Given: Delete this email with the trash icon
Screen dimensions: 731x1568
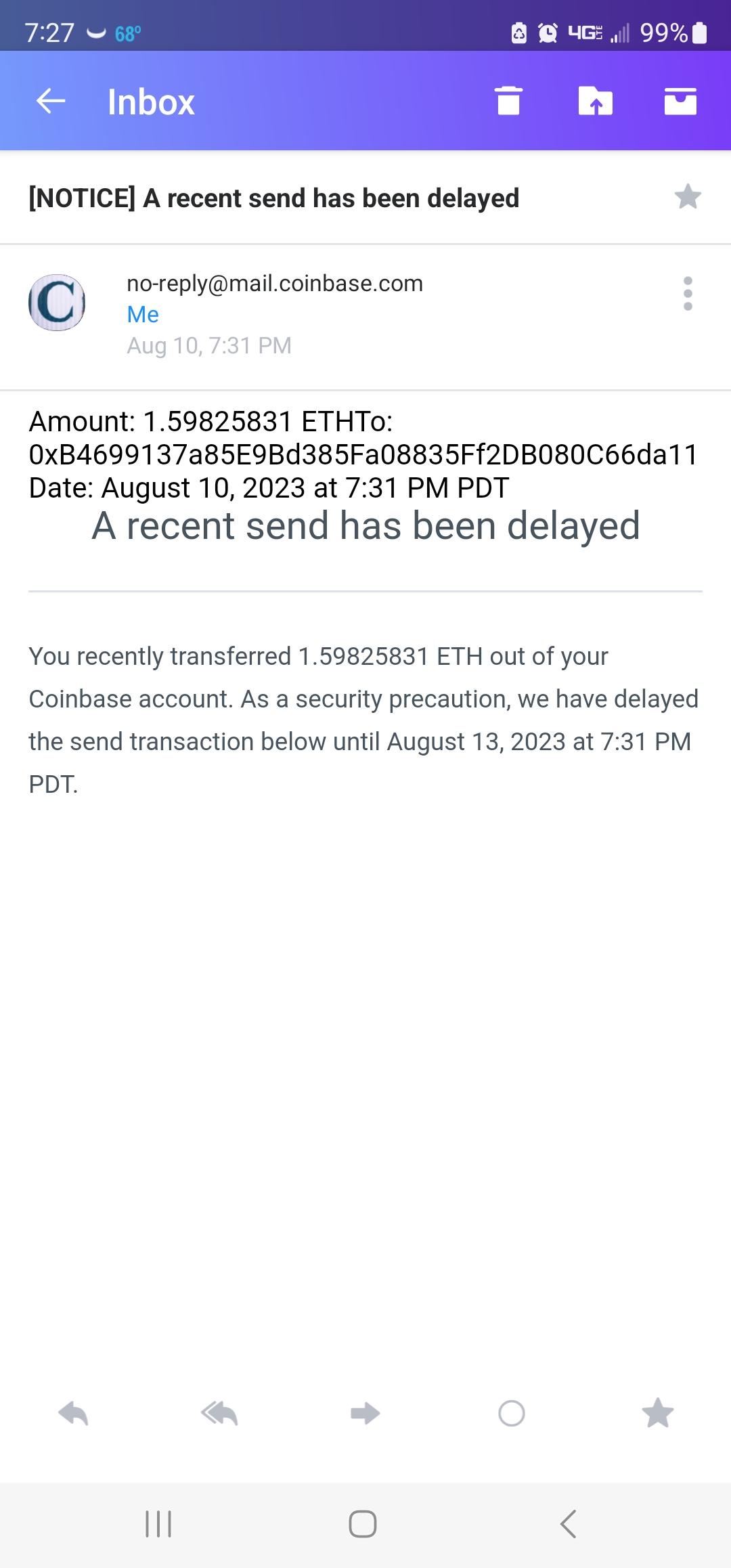Looking at the screenshot, I should (x=508, y=102).
